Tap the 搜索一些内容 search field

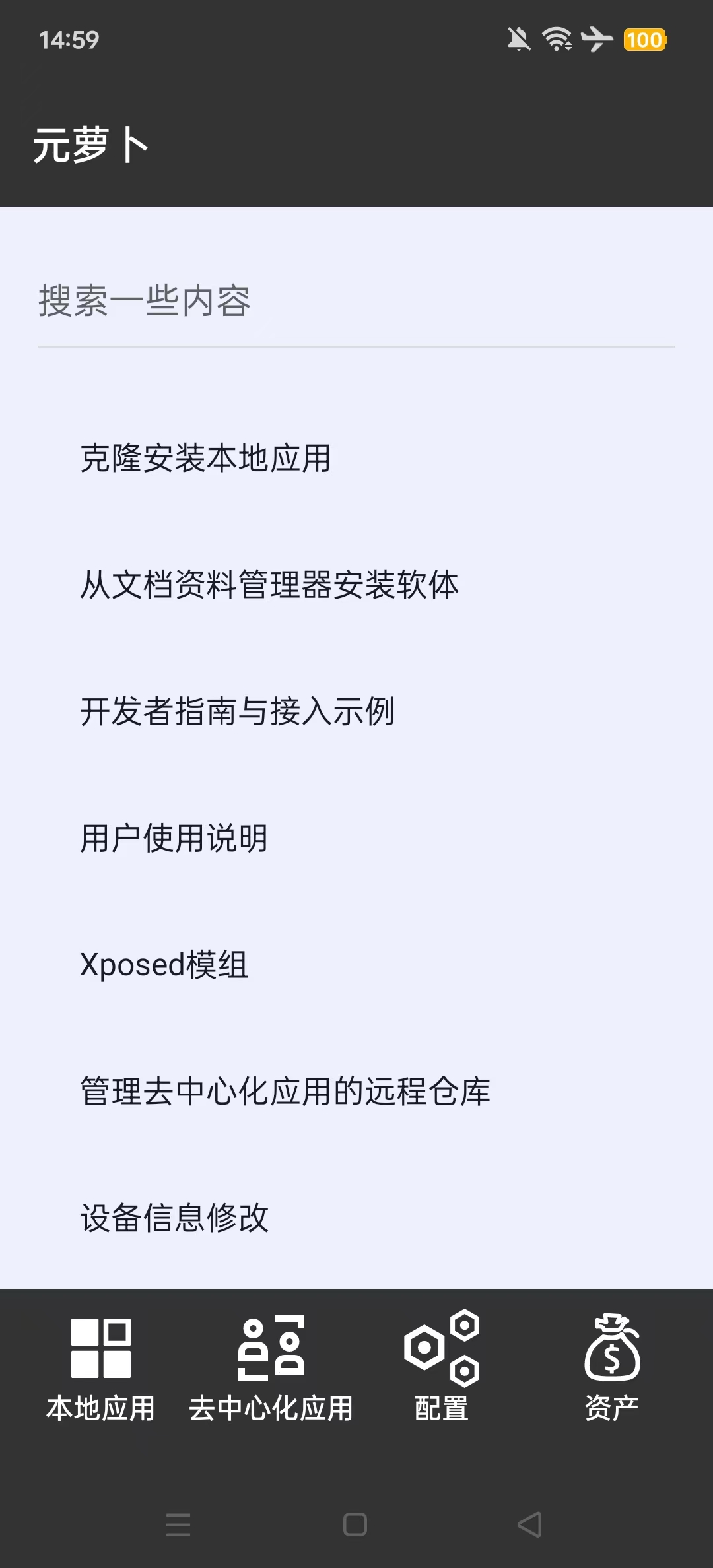coord(356,301)
